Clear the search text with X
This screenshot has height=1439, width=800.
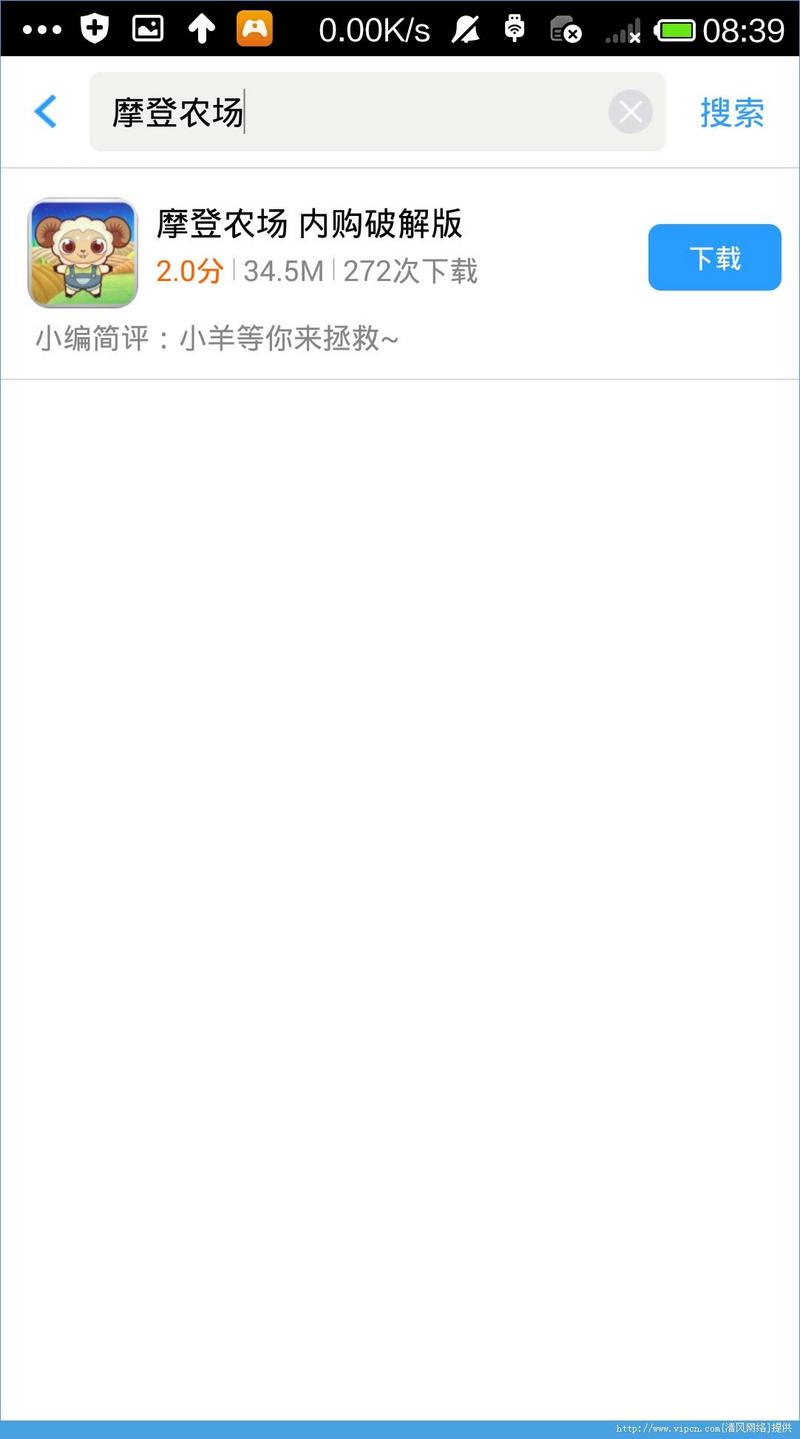[x=630, y=112]
